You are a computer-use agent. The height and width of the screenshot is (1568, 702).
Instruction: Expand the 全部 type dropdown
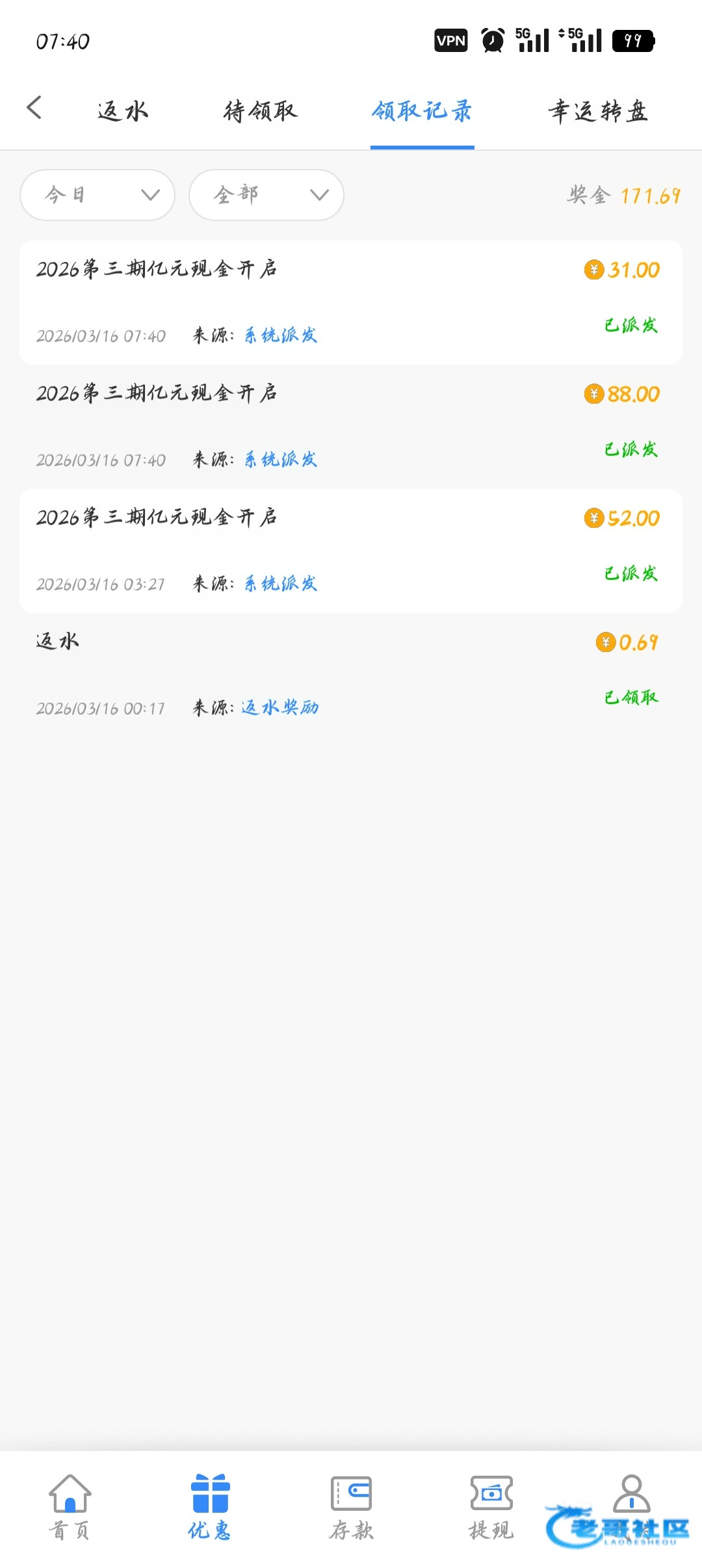point(266,195)
